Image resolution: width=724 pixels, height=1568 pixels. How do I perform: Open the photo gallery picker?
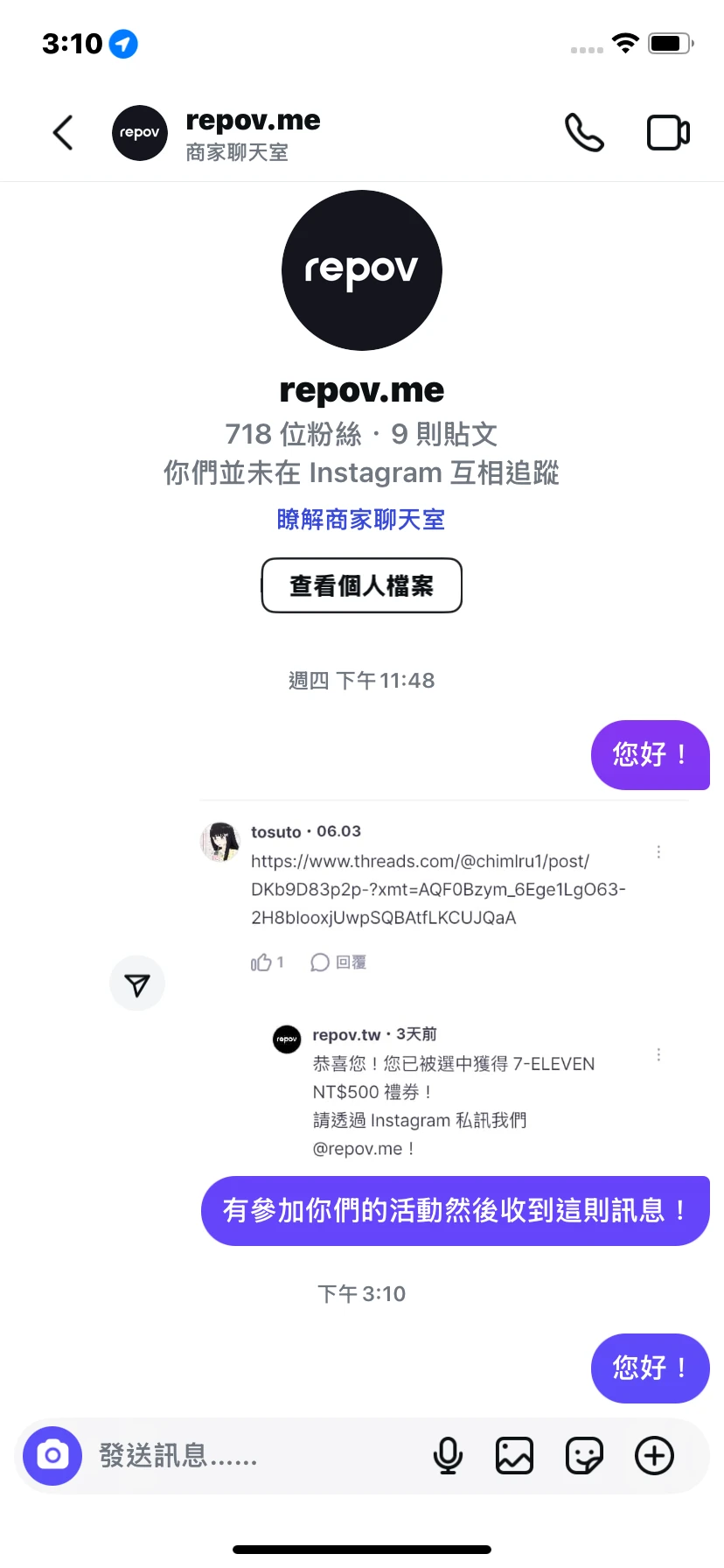coord(514,1456)
